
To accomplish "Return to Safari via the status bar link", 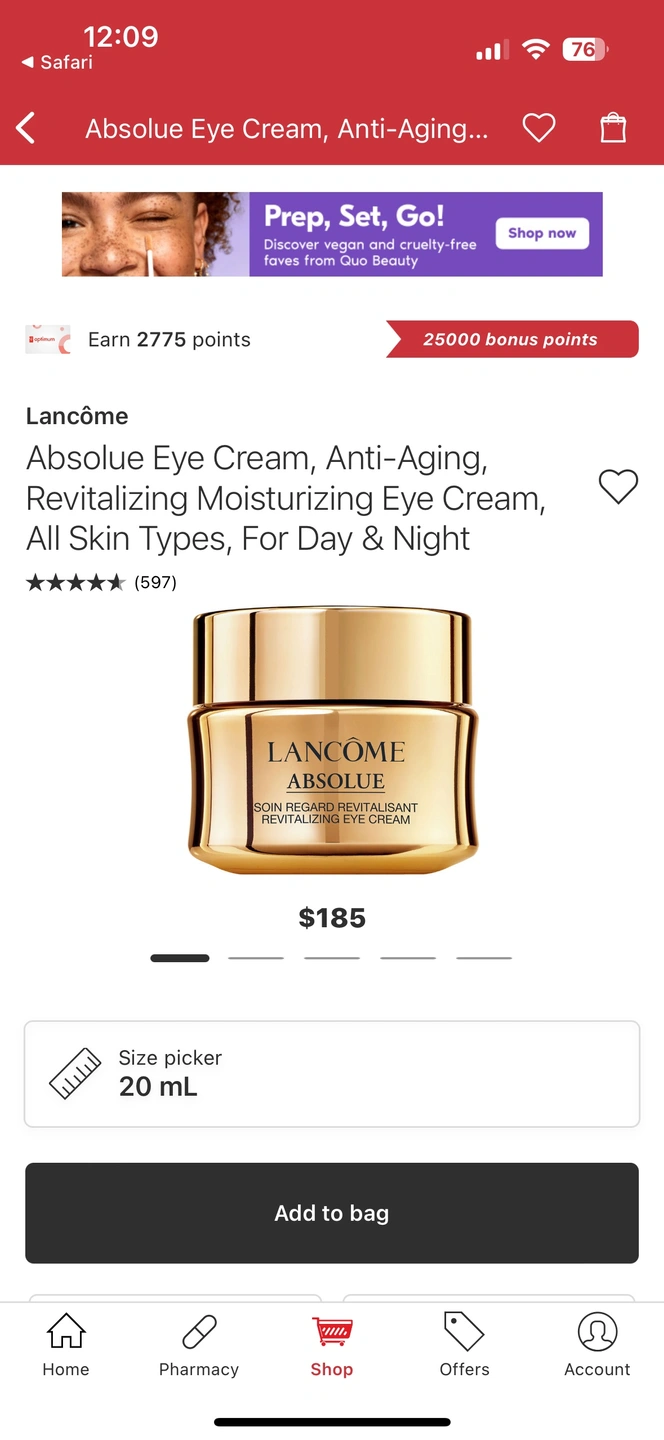I will point(57,62).
